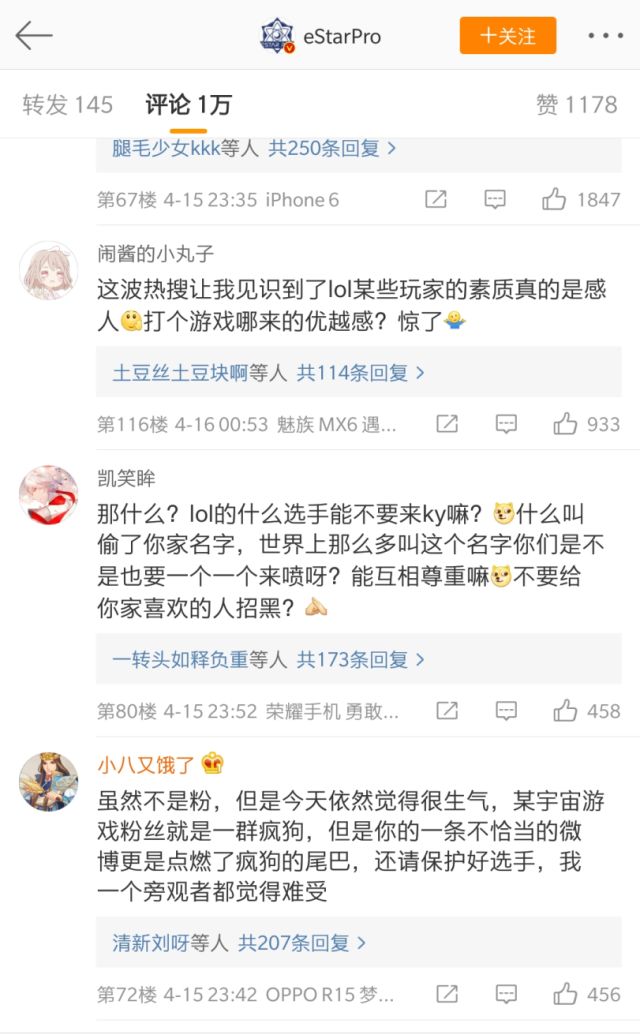Image resolution: width=640 pixels, height=1034 pixels.
Task: Switch to the 转发 145 tab
Action: click(x=68, y=104)
